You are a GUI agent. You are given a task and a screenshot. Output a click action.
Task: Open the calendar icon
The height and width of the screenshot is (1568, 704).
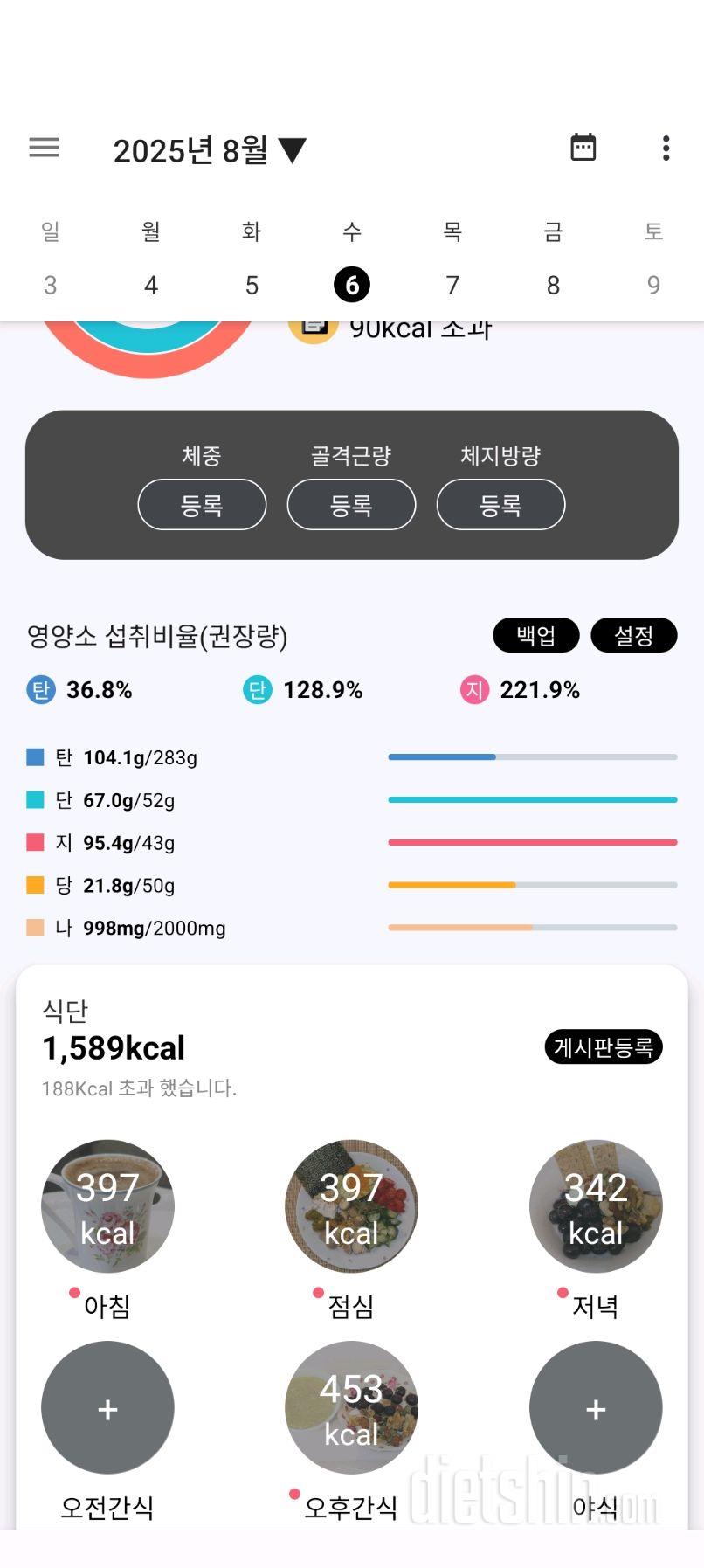tap(583, 148)
